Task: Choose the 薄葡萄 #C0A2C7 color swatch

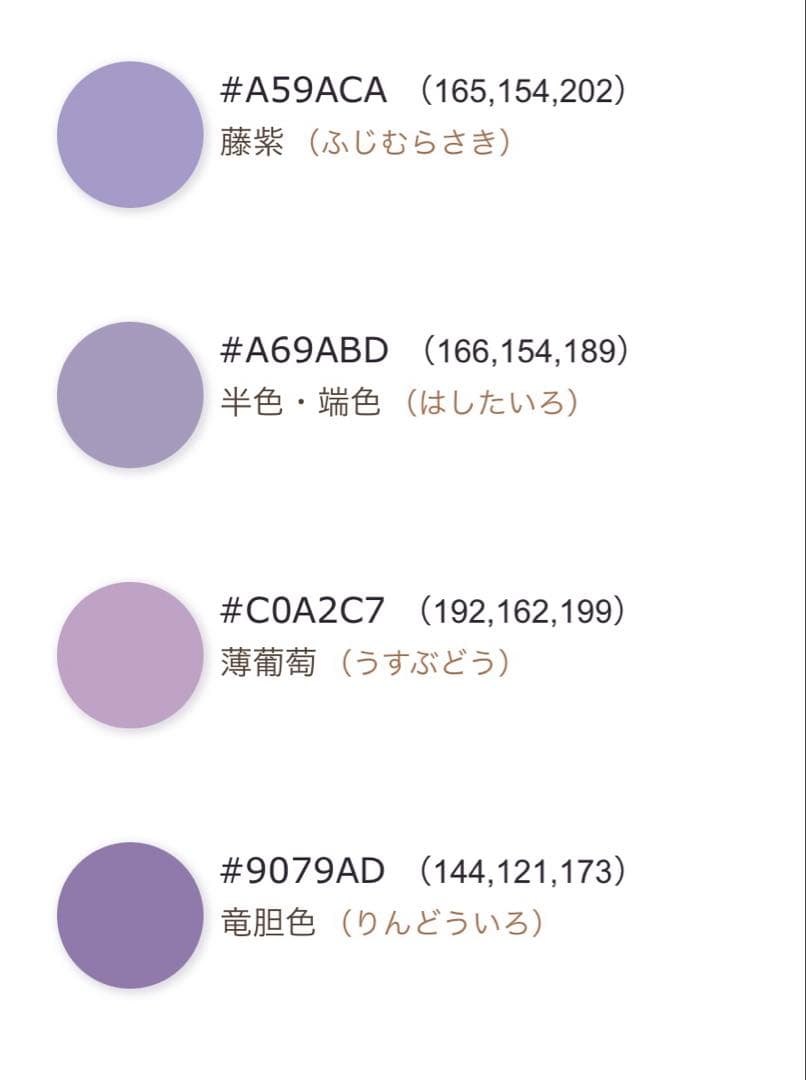Action: coord(130,655)
